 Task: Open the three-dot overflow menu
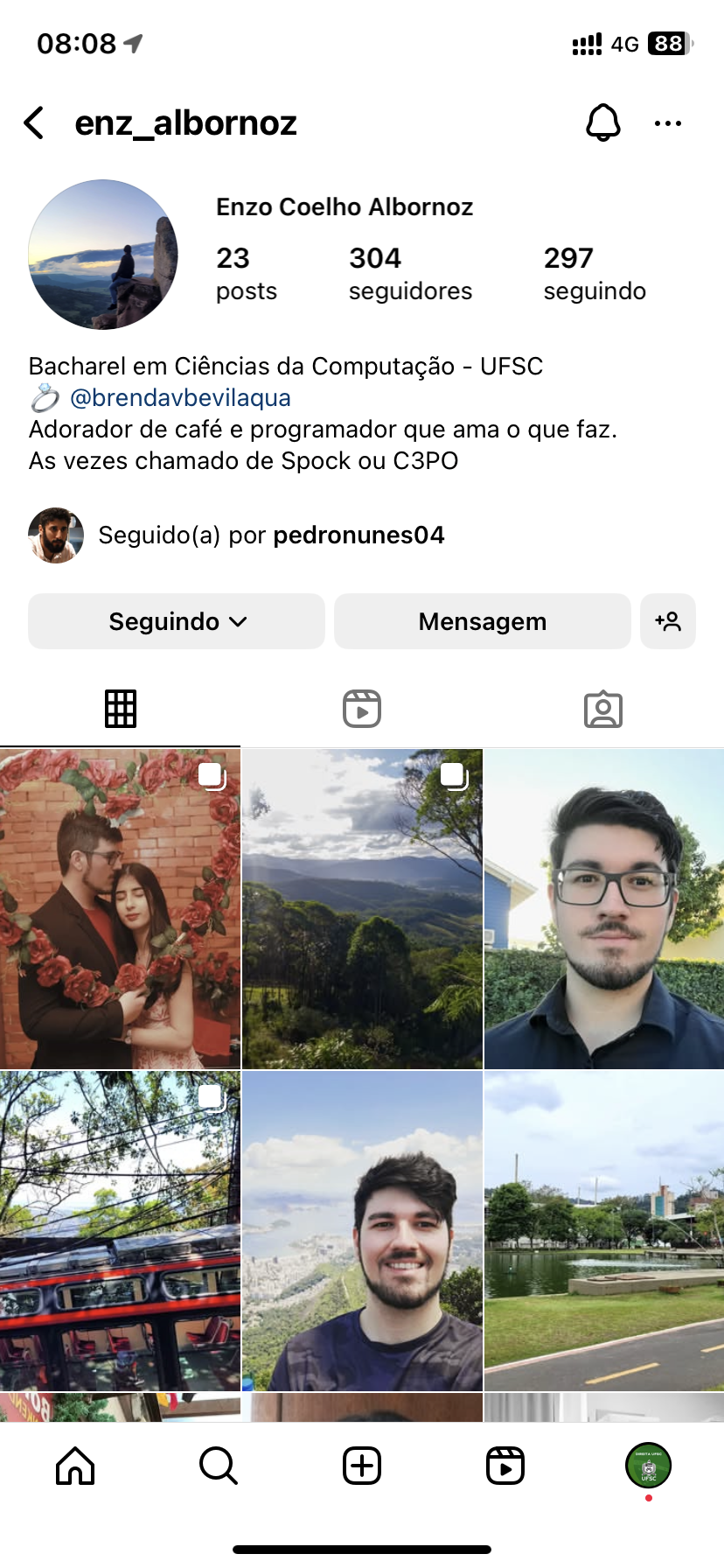point(668,123)
